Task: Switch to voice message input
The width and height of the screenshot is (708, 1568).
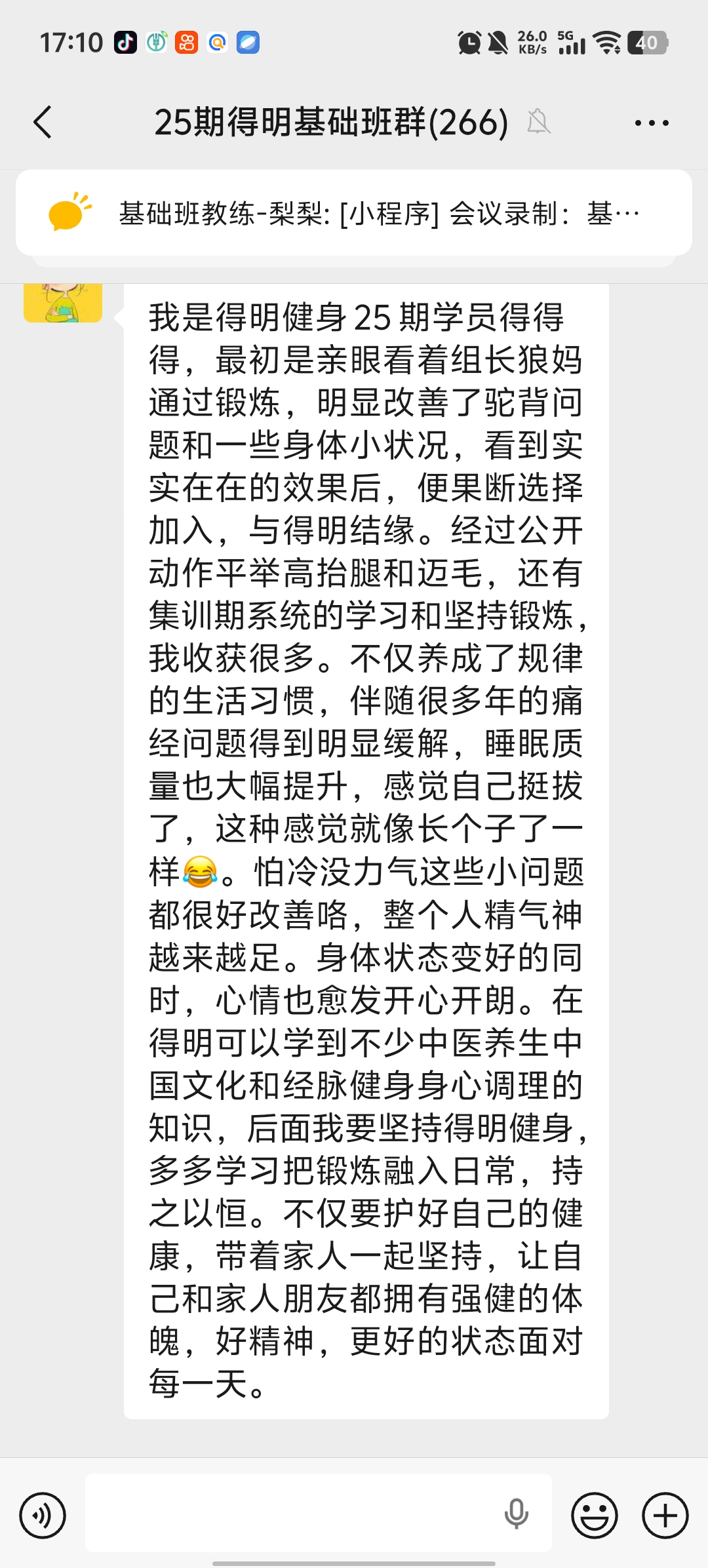Action: pos(43,1515)
